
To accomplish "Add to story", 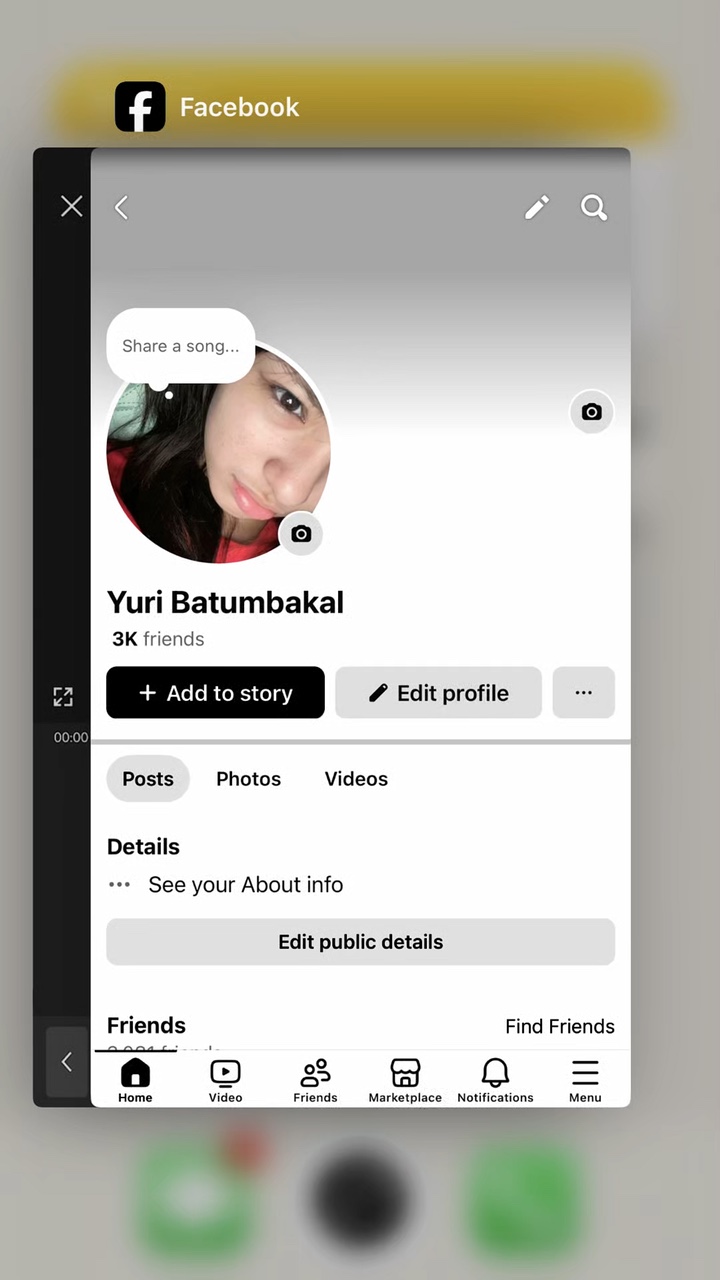I will [215, 693].
